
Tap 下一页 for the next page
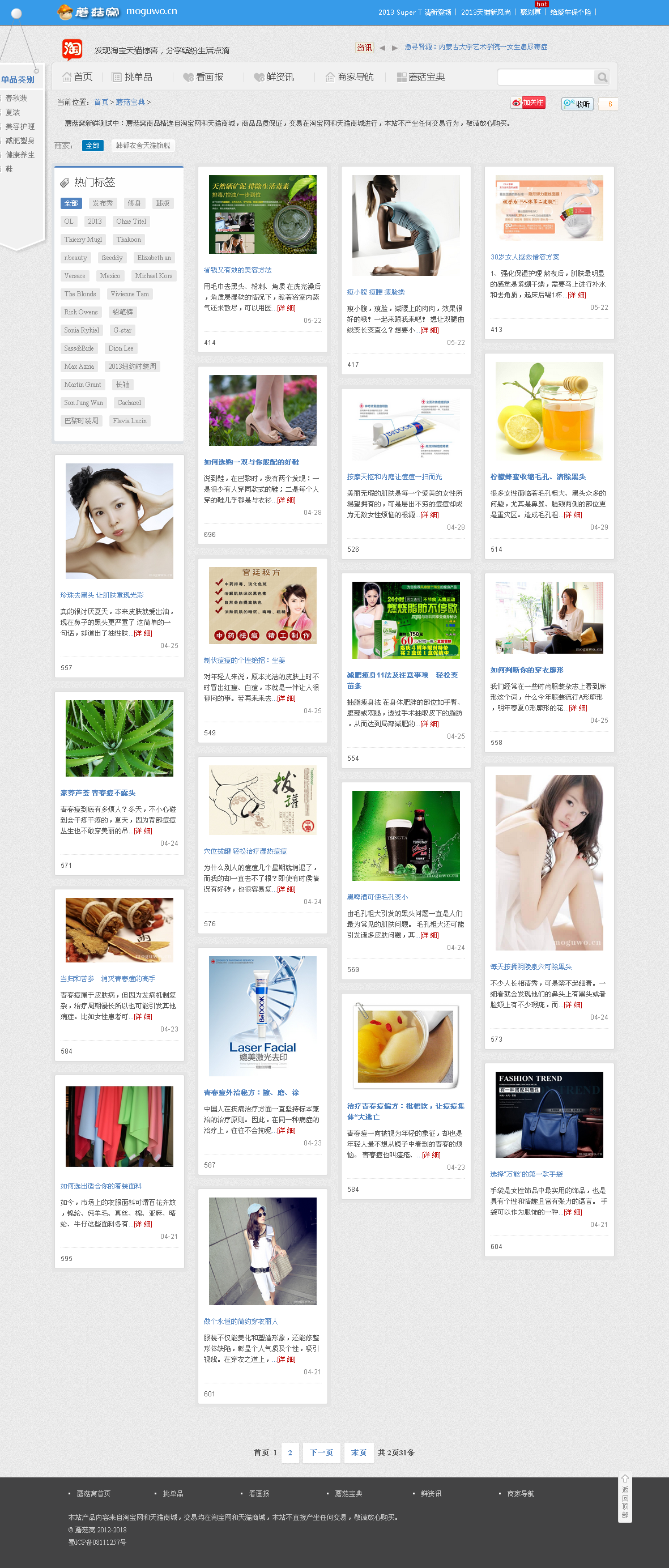pyautogui.click(x=321, y=1453)
